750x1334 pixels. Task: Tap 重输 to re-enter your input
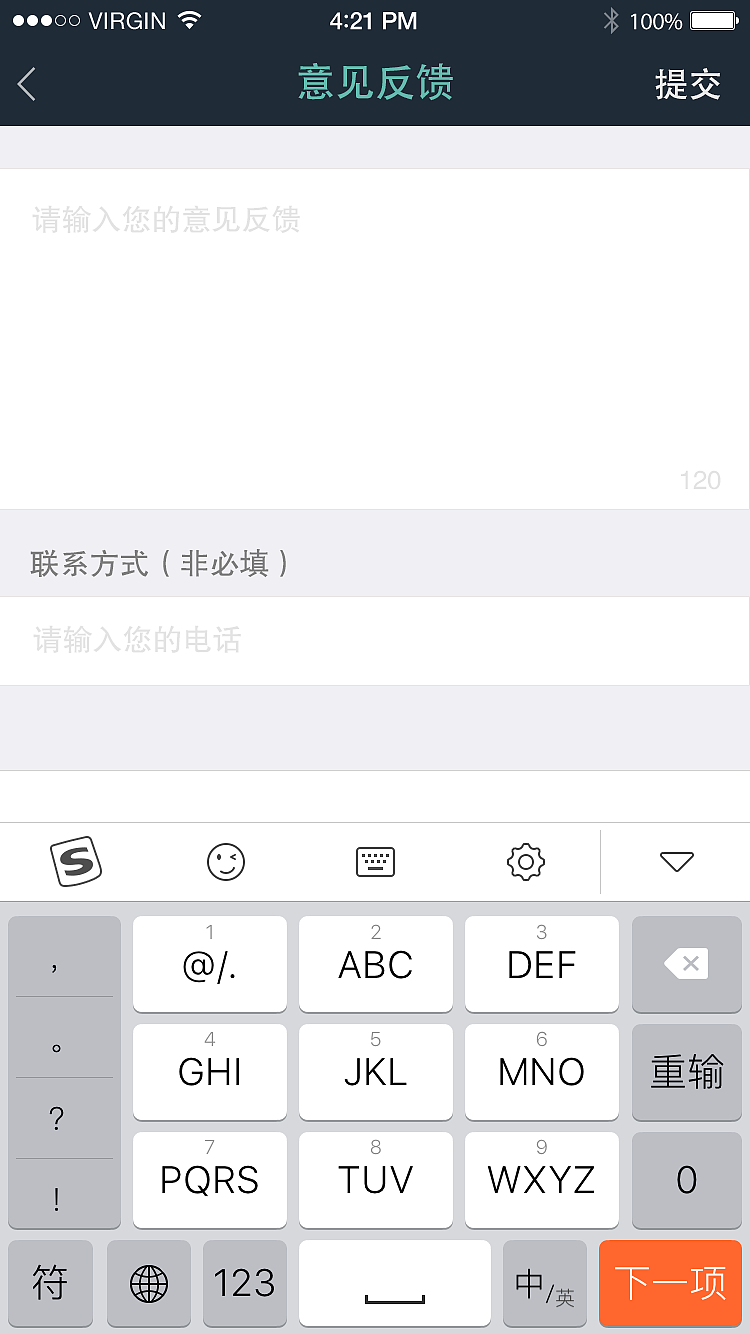pos(686,1071)
